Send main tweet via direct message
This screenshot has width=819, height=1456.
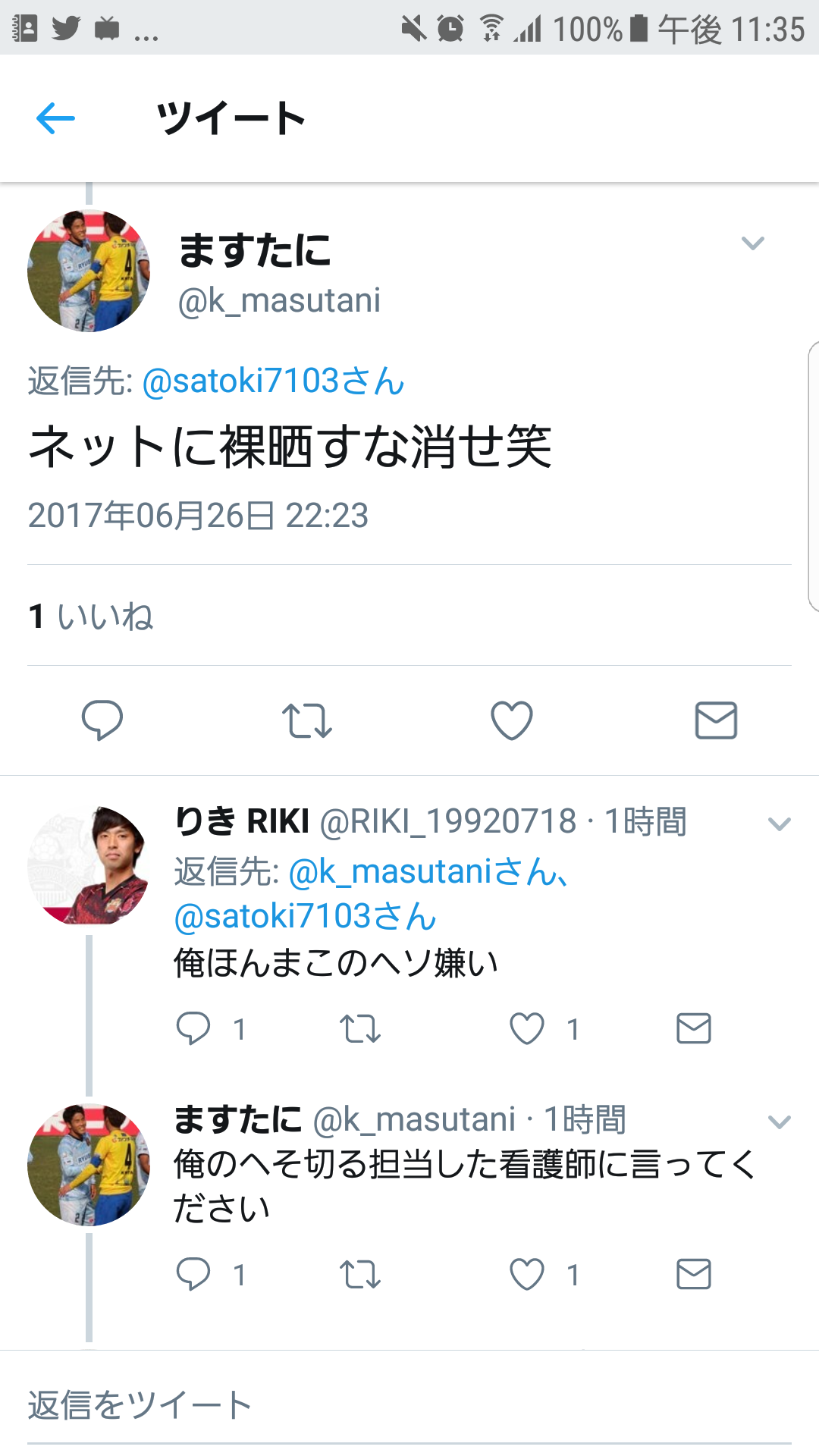tap(716, 720)
